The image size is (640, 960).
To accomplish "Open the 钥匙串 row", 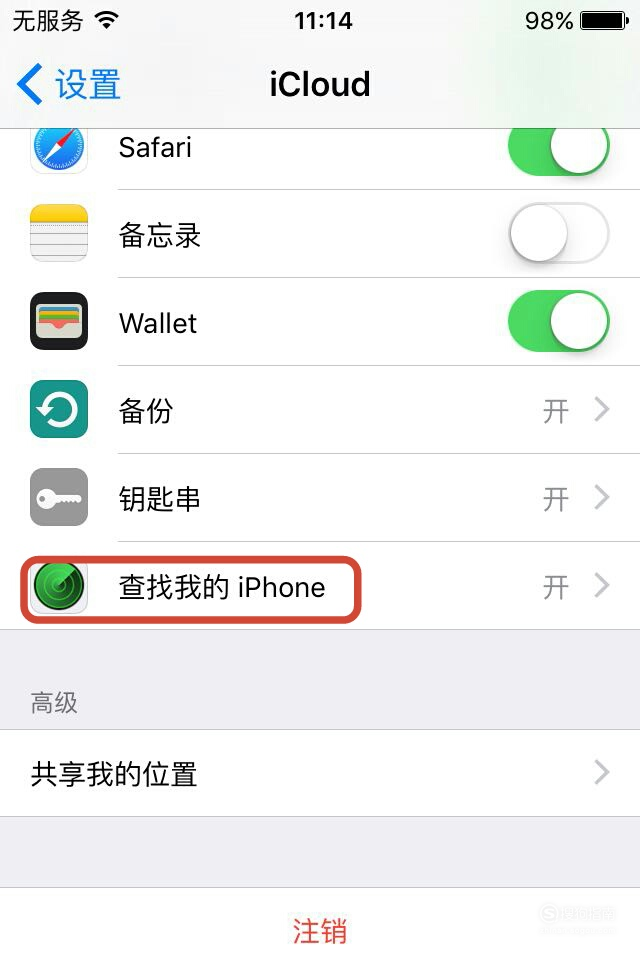I will 320,498.
